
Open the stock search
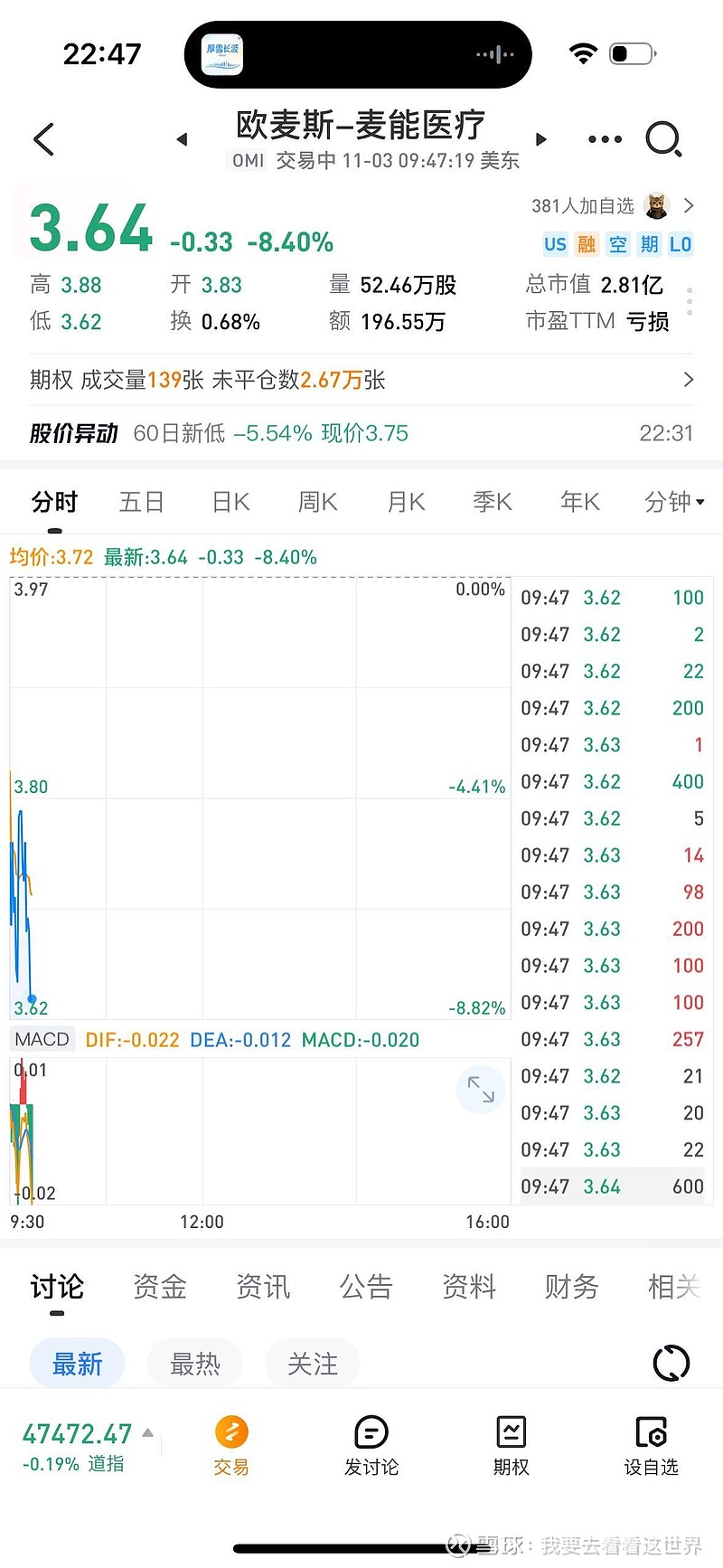665,139
